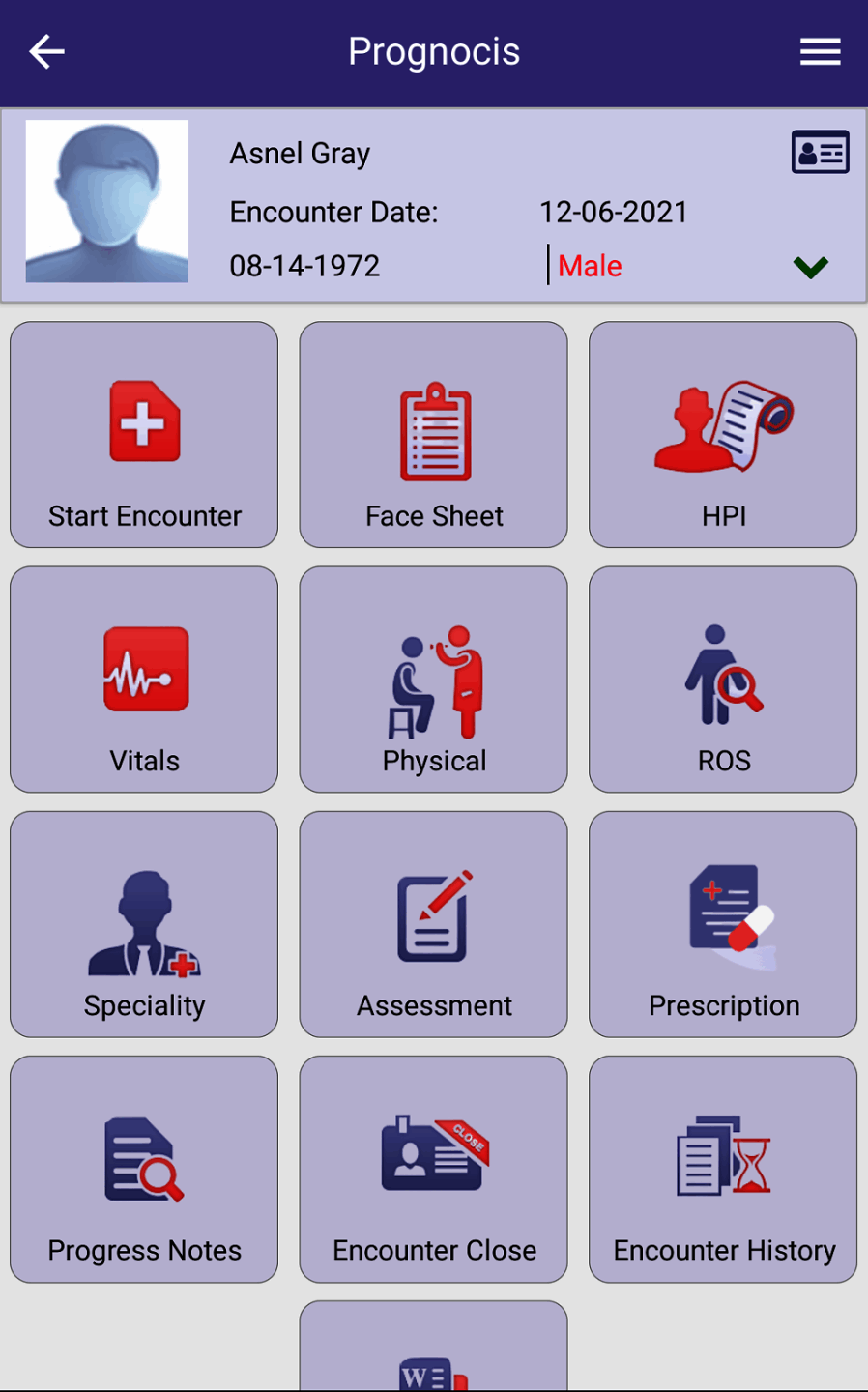Go back using the arrow icon

pos(46,52)
